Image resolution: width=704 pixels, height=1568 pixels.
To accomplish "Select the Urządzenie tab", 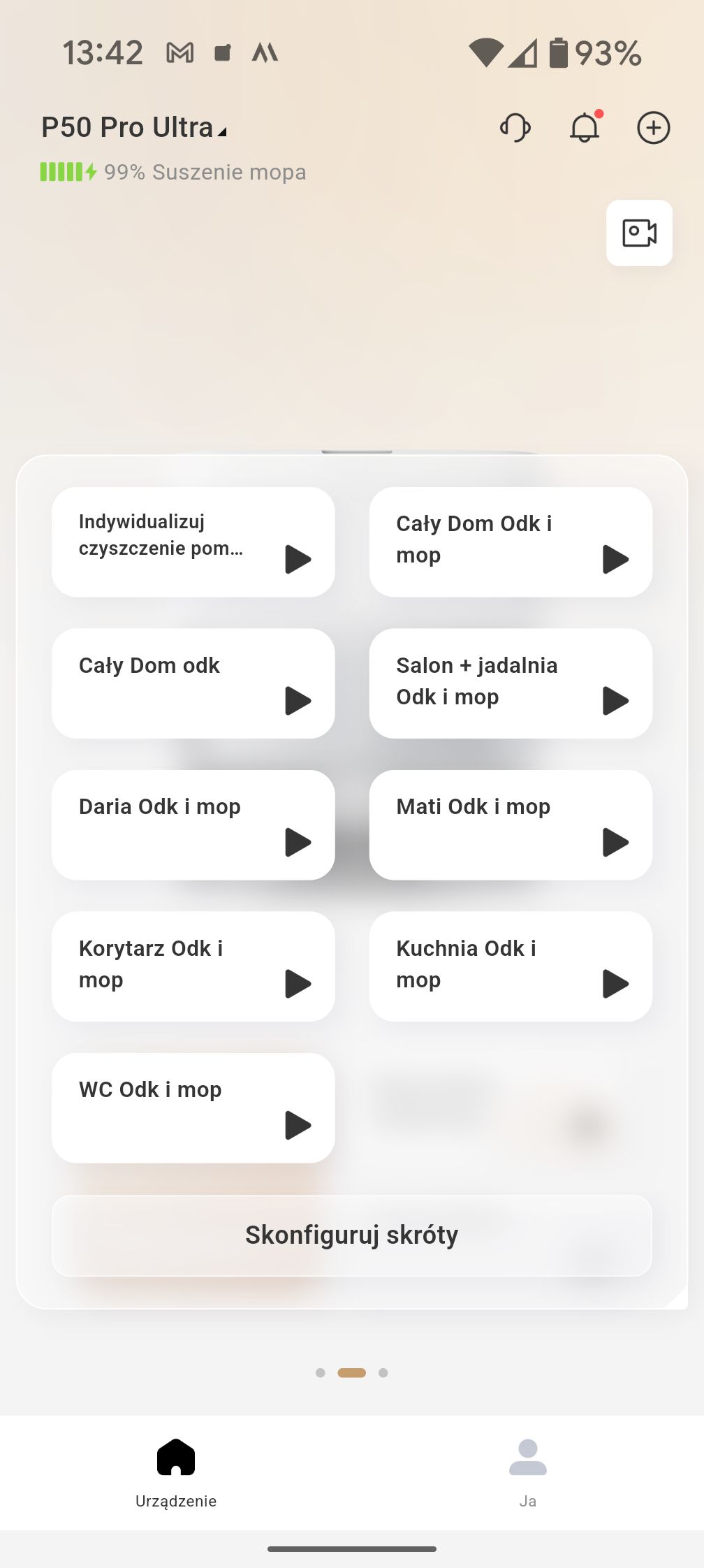I will tap(176, 1473).
